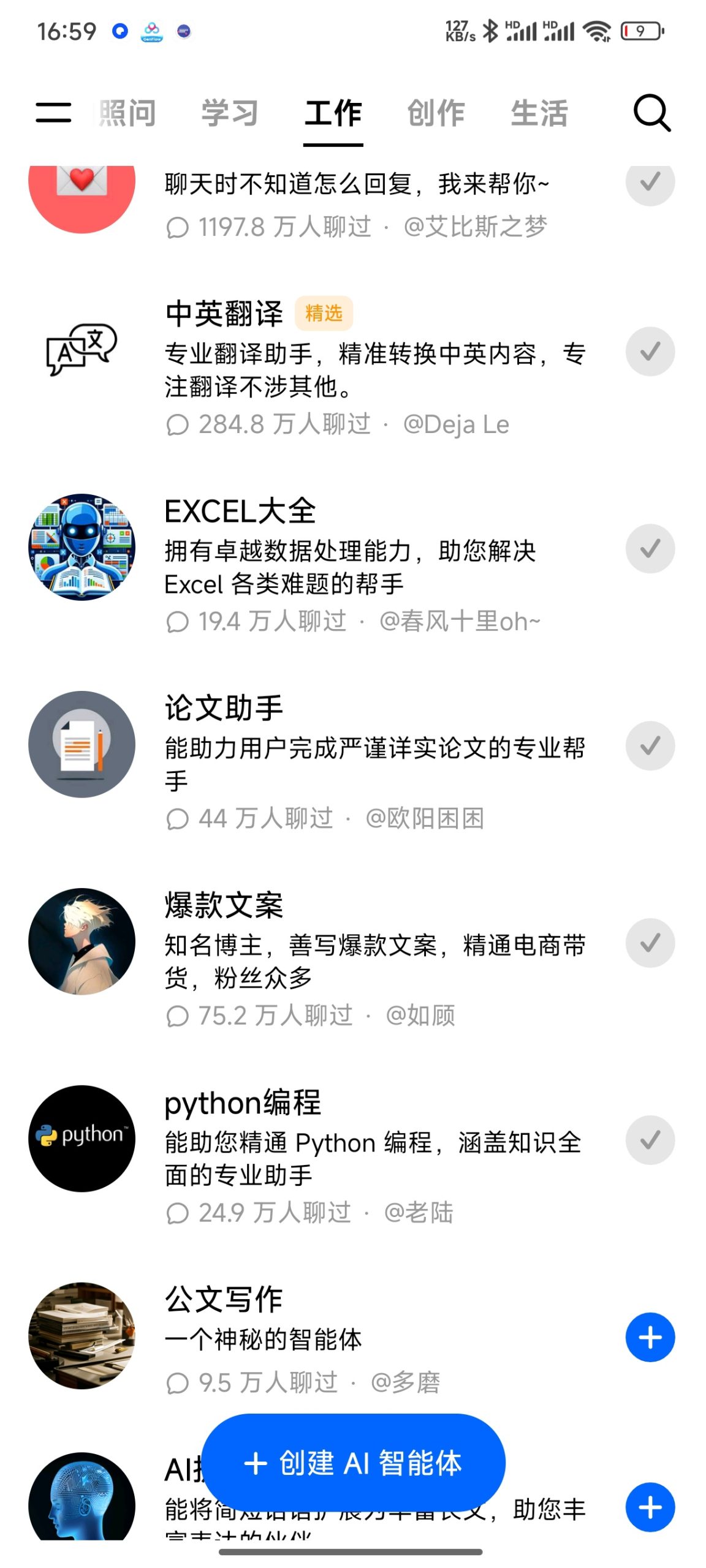Toggle the checkmark next to 中英翻译
The height and width of the screenshot is (1568, 706).
[x=650, y=351]
